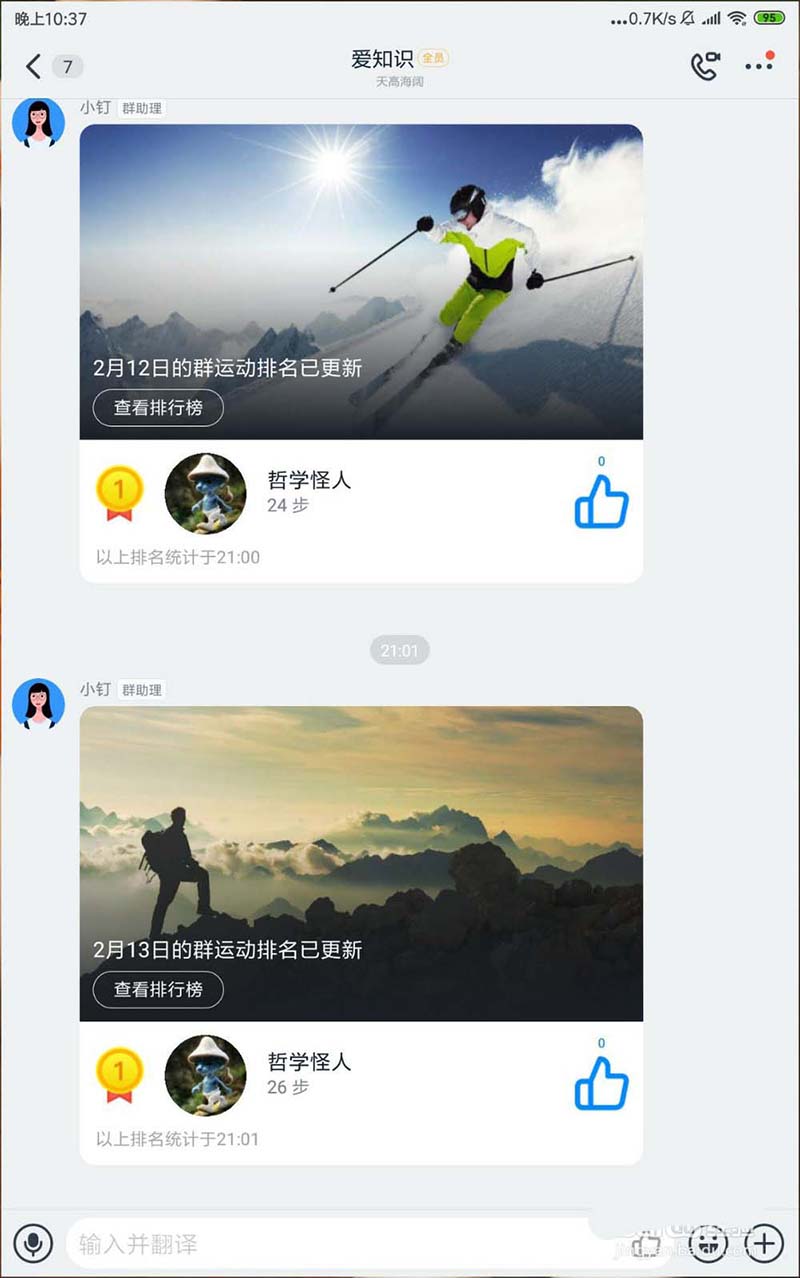View leaderboard for February 12 ranking

tap(158, 408)
